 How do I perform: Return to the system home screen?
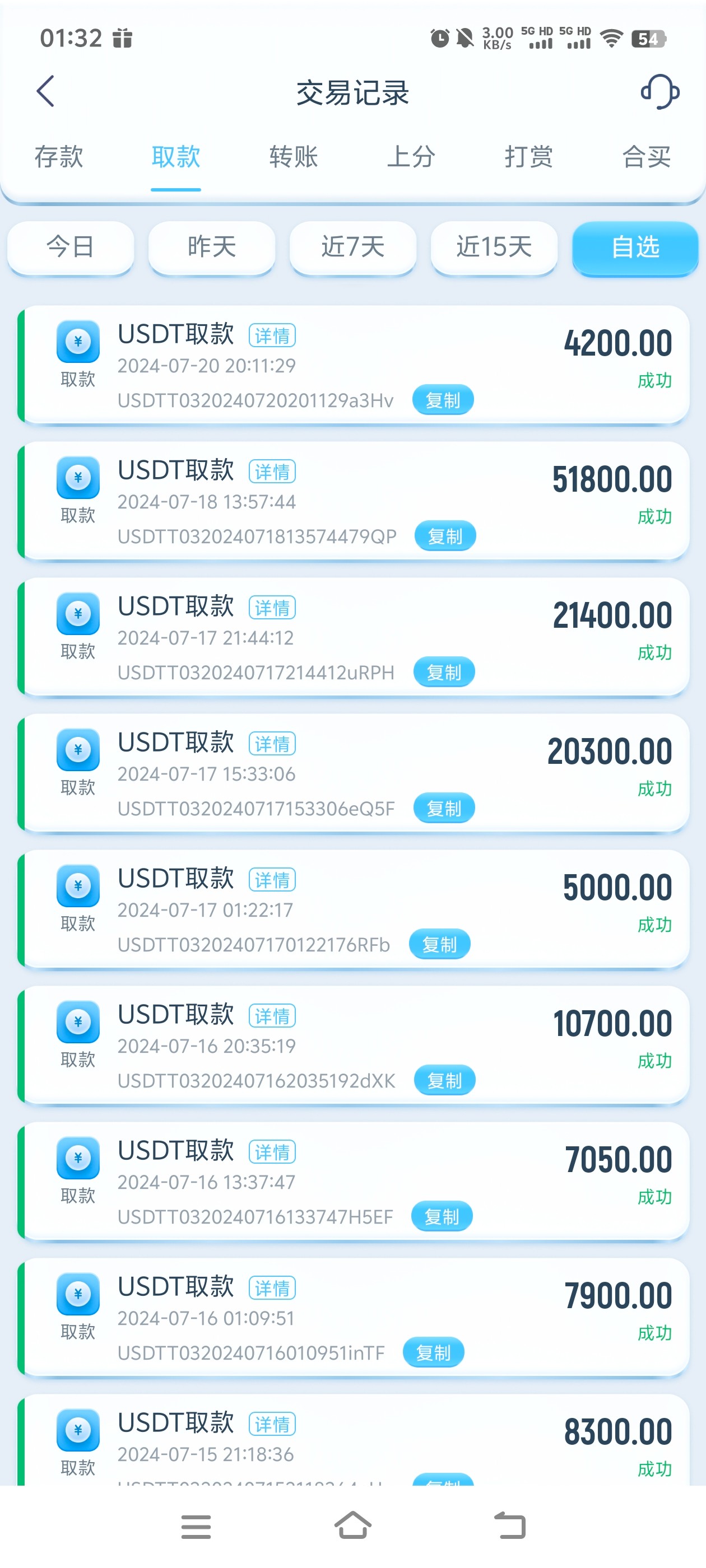pyautogui.click(x=352, y=1525)
